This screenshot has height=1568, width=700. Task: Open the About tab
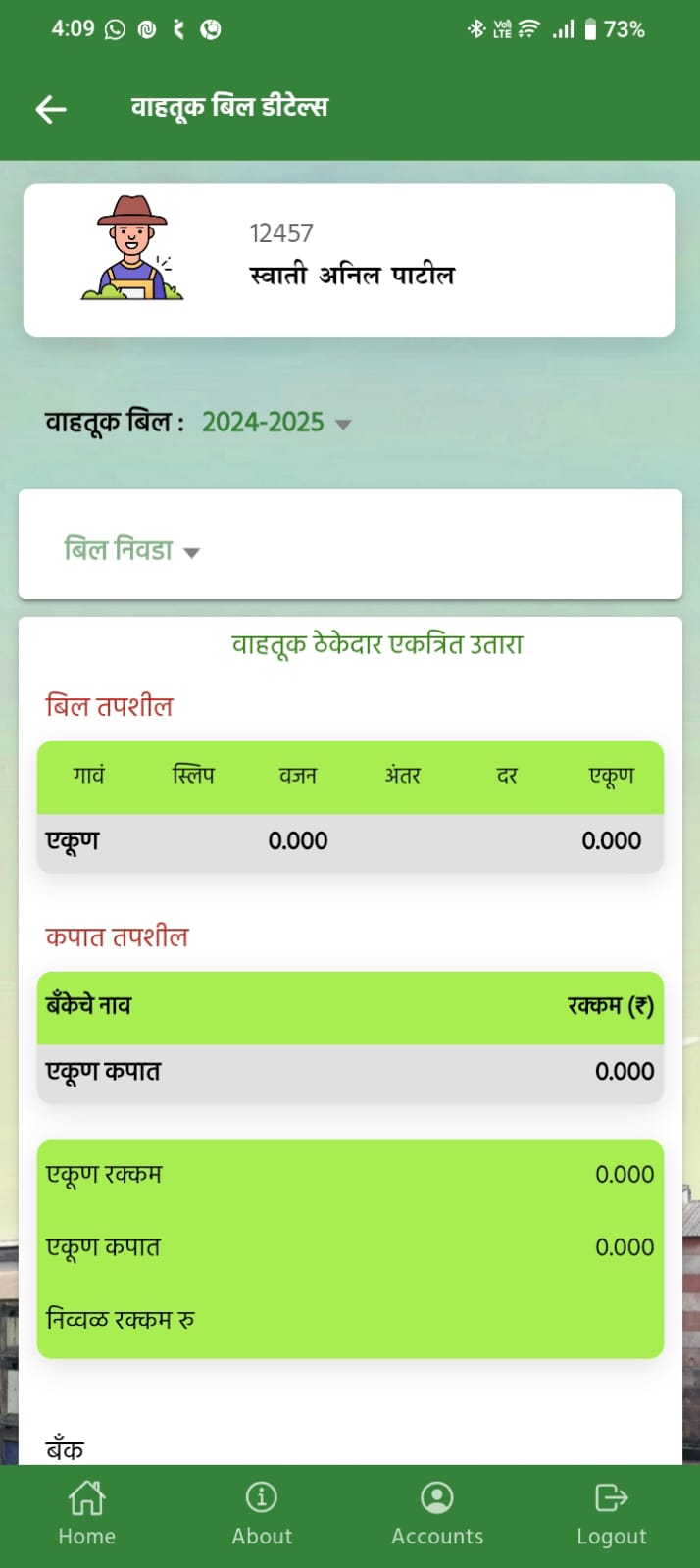[x=262, y=1513]
